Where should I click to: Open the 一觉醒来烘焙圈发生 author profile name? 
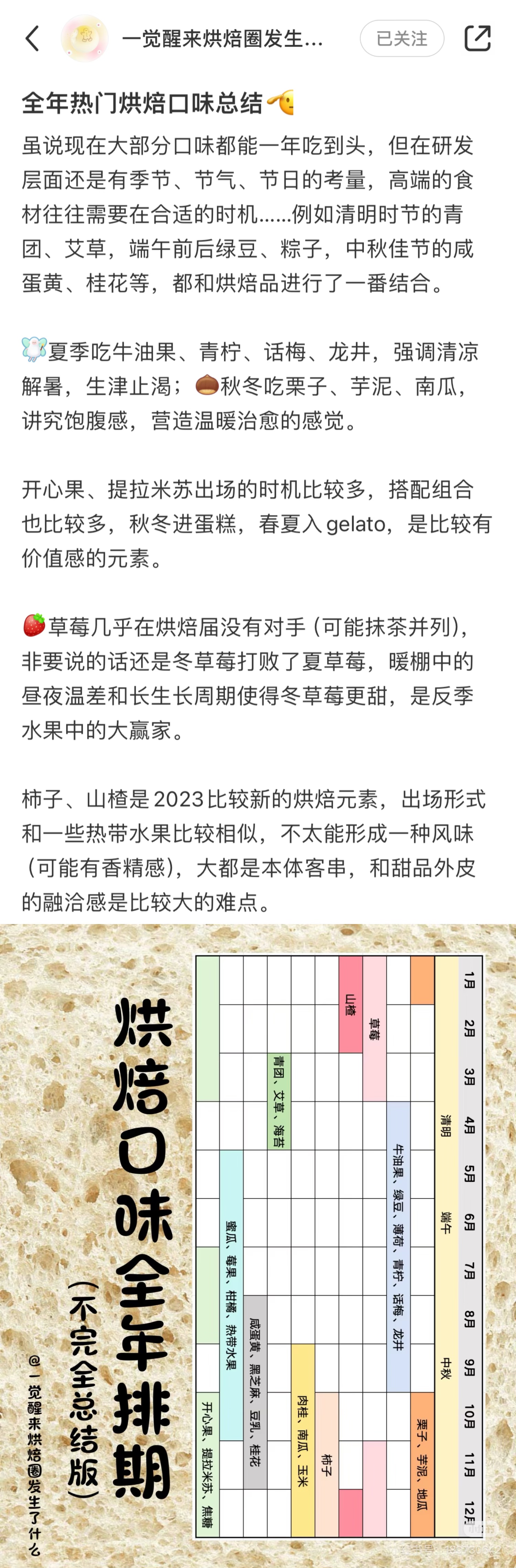(x=222, y=39)
